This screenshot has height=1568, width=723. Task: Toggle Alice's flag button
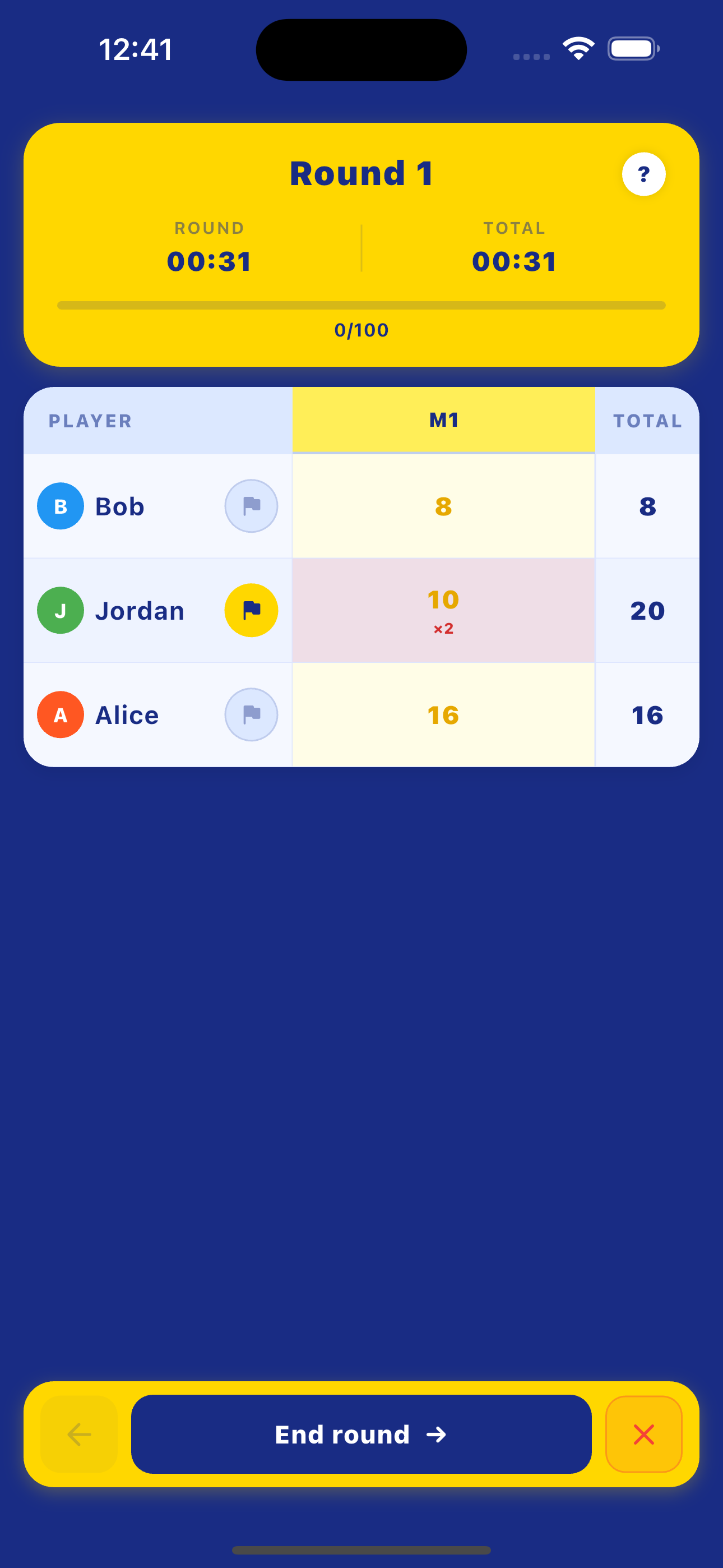(251, 714)
